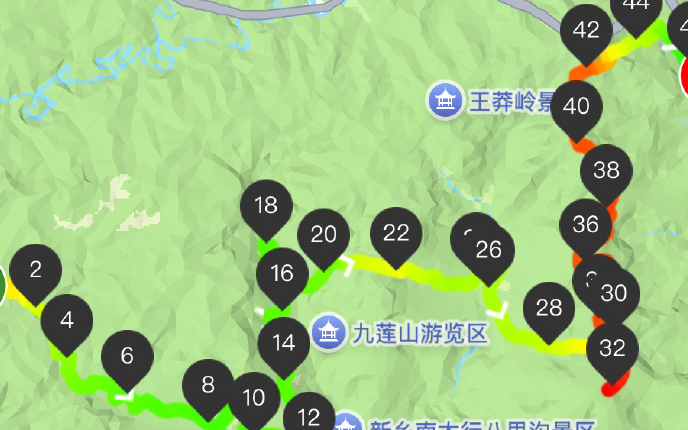Select kilometer marker 28 on the route

click(549, 308)
